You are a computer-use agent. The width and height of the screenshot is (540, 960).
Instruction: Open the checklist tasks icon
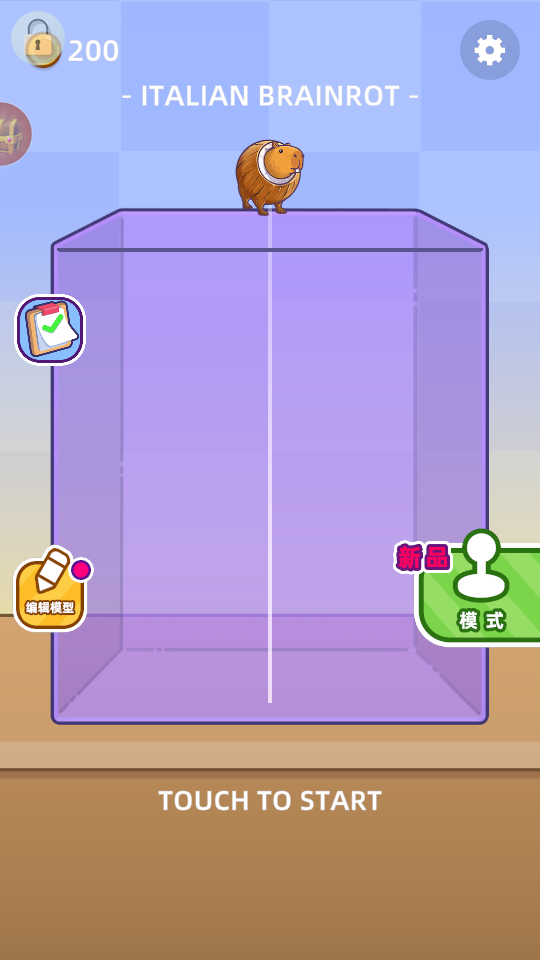tap(50, 329)
